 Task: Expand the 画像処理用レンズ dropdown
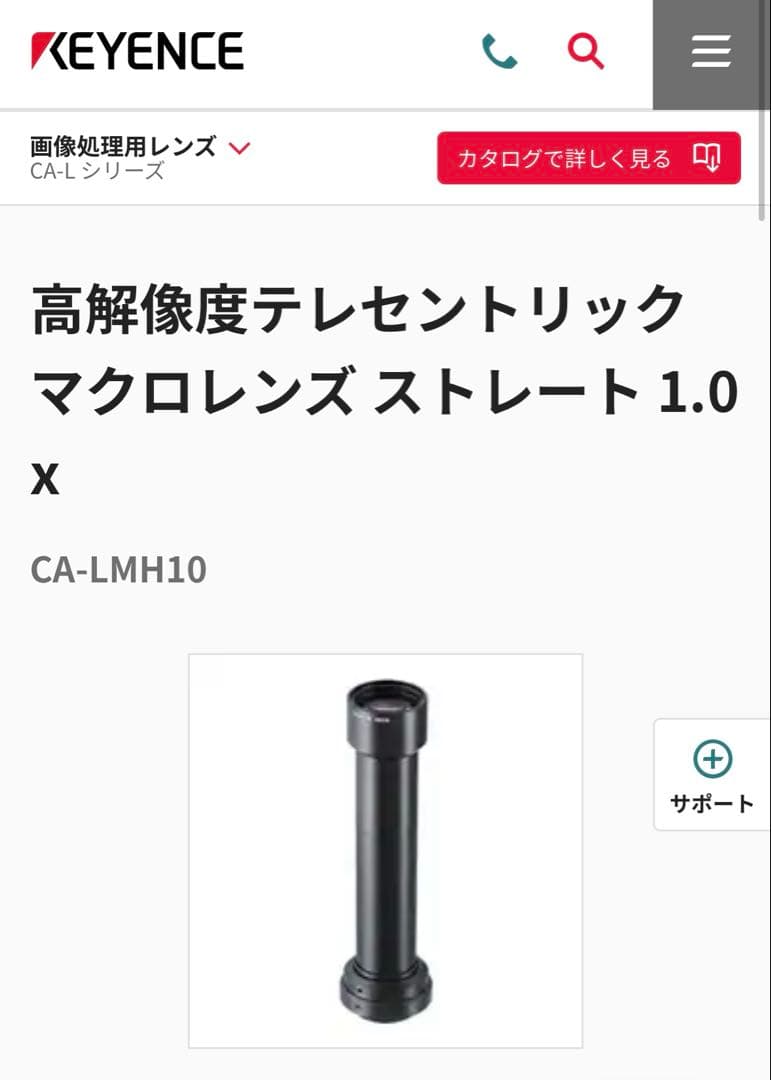(122, 144)
